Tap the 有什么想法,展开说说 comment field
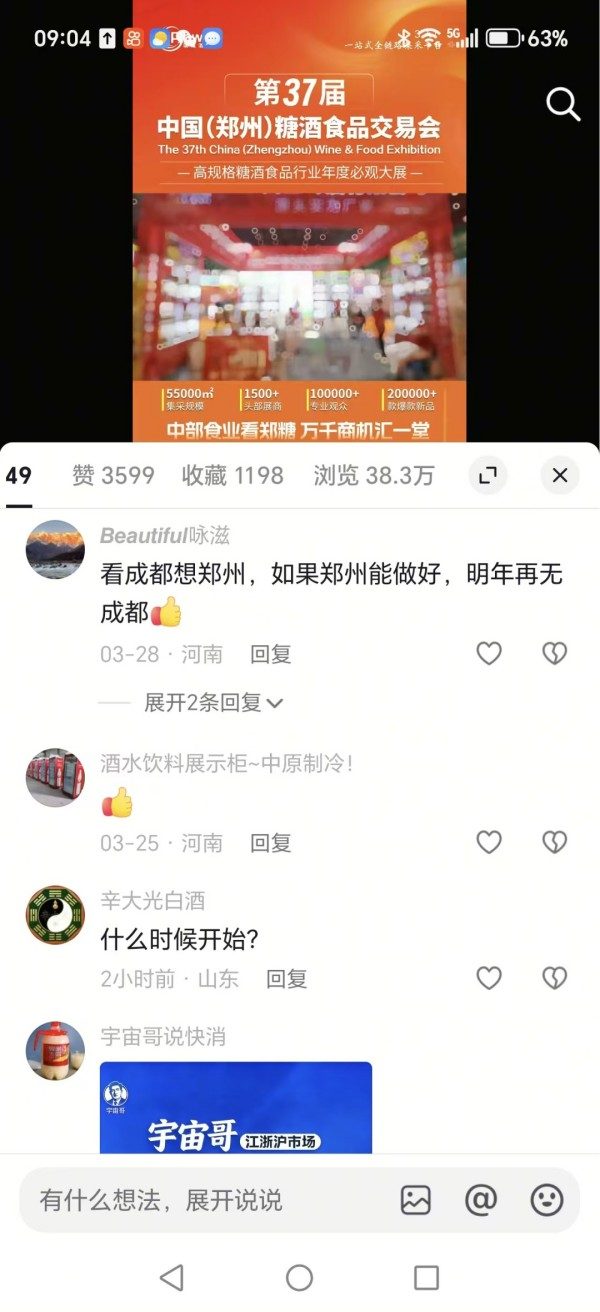The height and width of the screenshot is (1312, 600). pos(200,1200)
